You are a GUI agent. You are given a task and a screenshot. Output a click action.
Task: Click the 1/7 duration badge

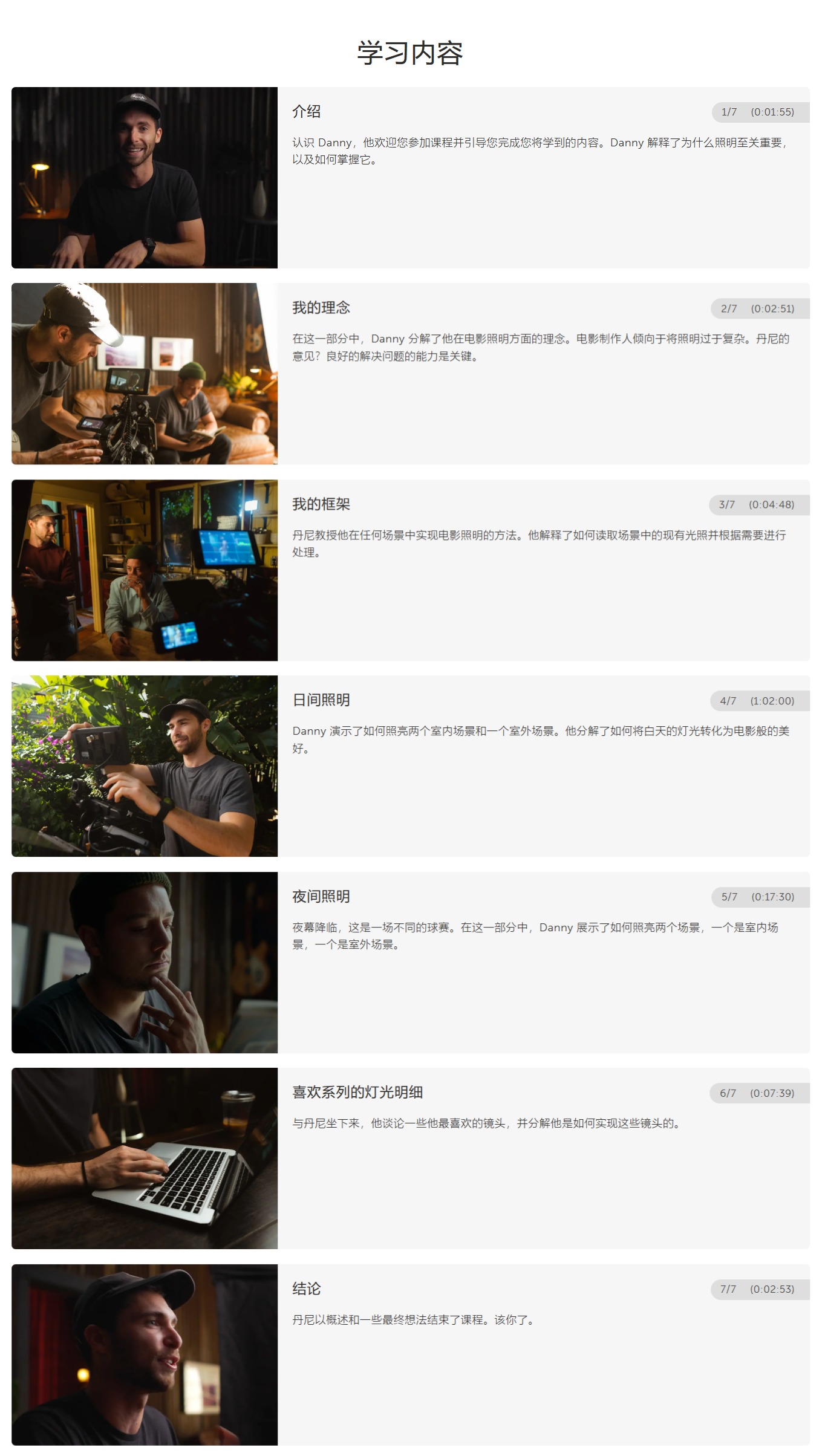tap(728, 112)
